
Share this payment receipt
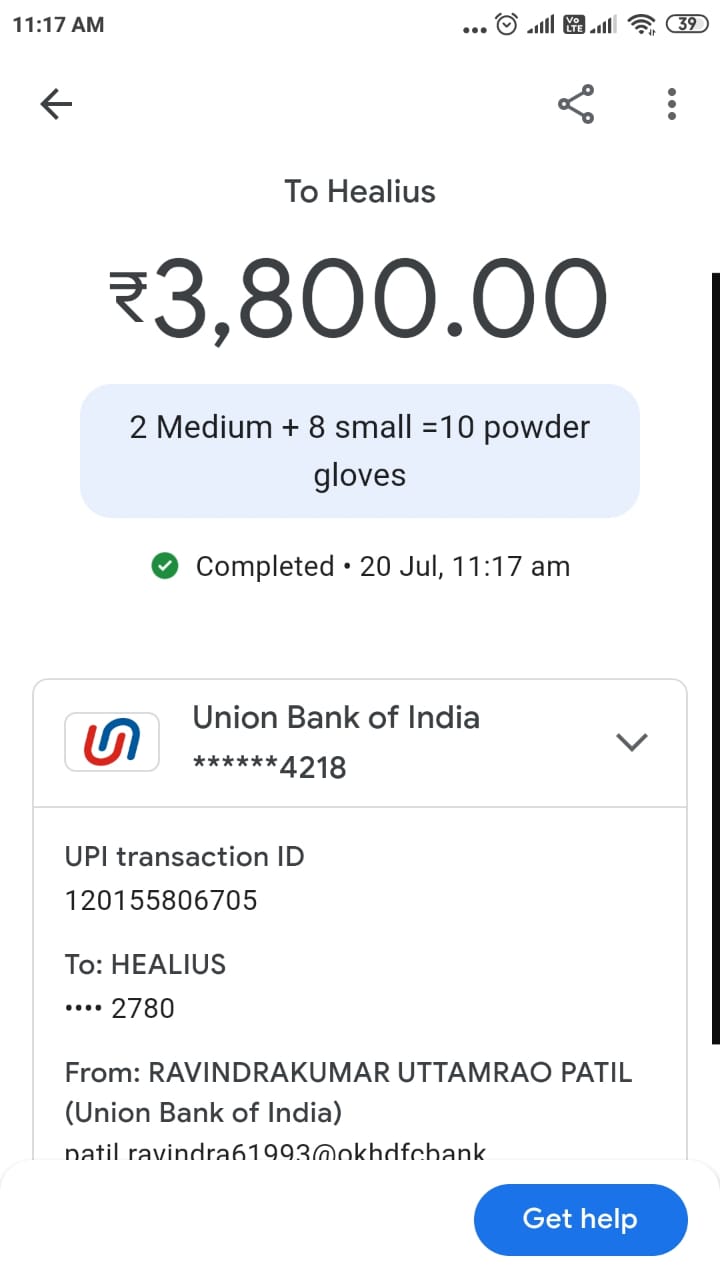click(x=575, y=103)
